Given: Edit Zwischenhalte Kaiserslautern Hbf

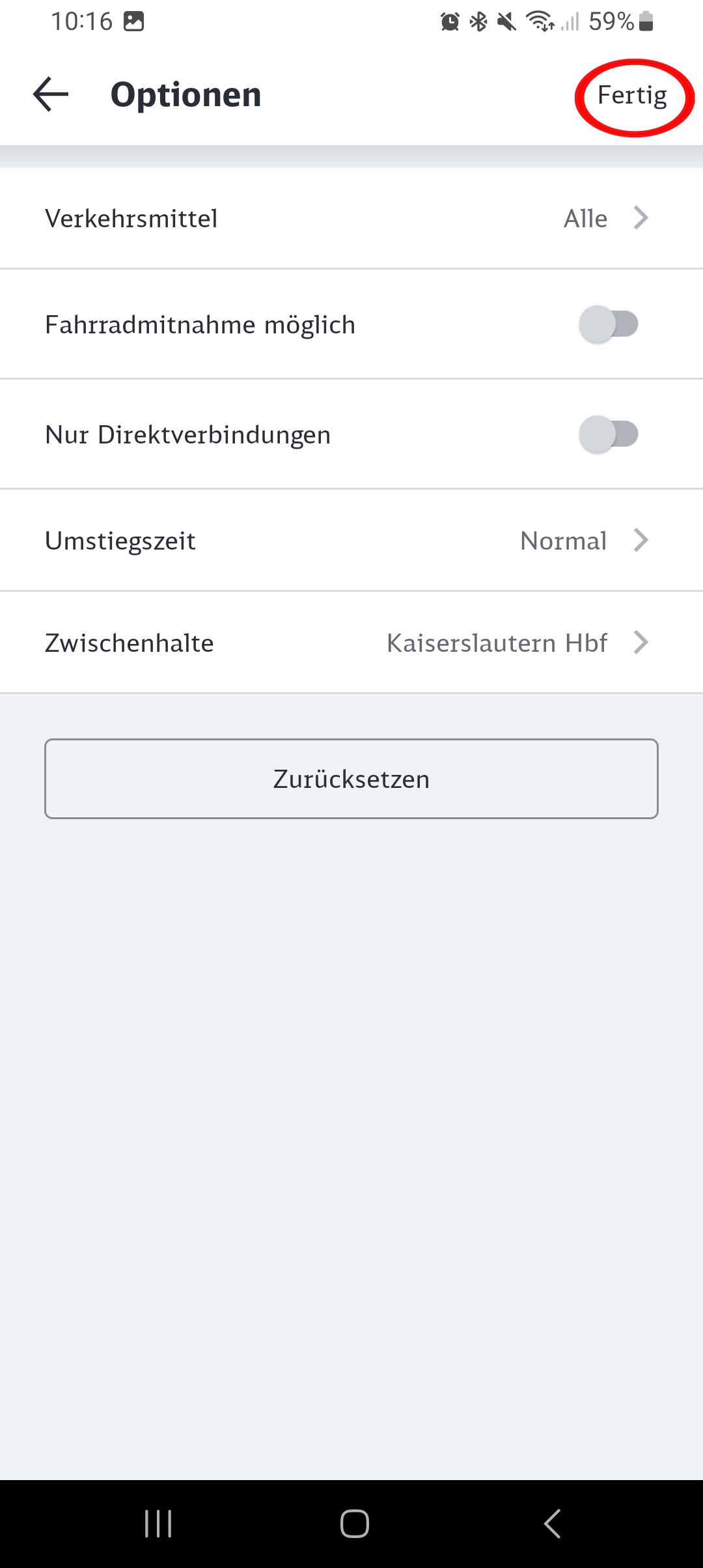Looking at the screenshot, I should 351,643.
